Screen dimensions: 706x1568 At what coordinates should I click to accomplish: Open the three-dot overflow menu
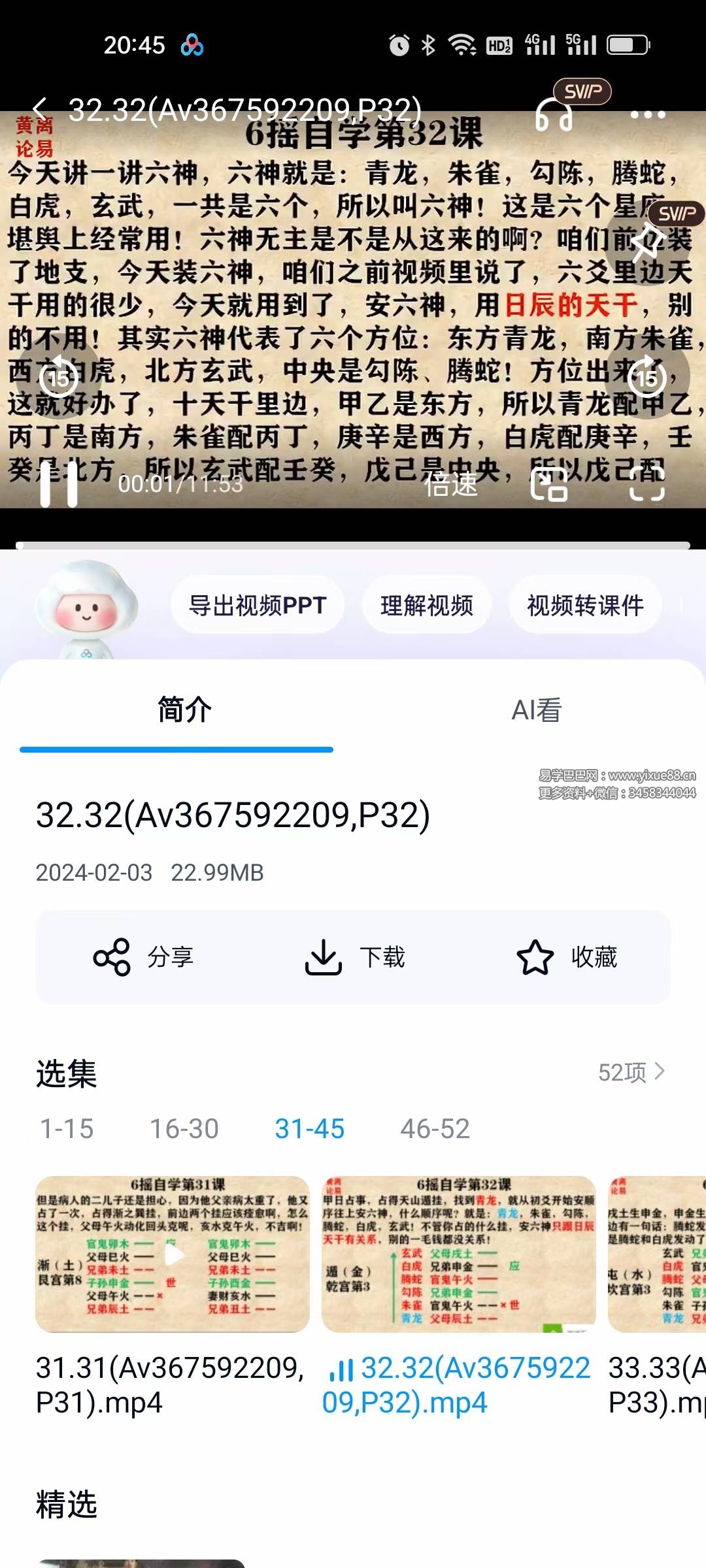[647, 114]
